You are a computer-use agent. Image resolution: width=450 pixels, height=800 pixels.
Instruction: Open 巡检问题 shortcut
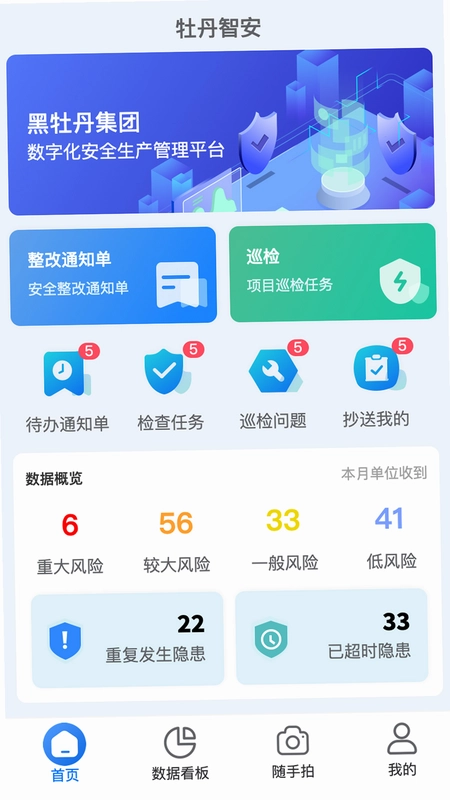273,386
